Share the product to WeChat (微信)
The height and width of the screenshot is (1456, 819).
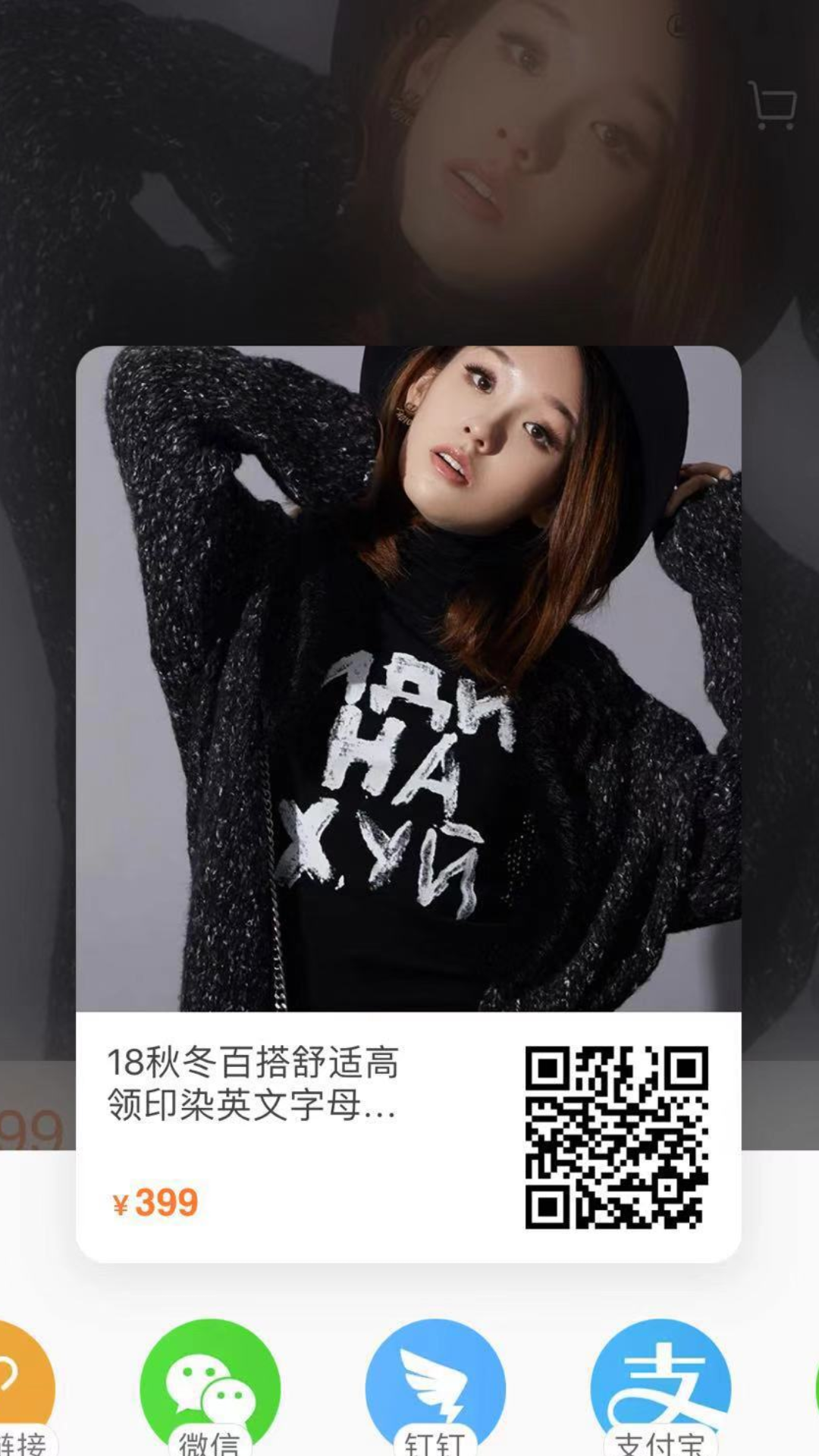click(x=210, y=1389)
